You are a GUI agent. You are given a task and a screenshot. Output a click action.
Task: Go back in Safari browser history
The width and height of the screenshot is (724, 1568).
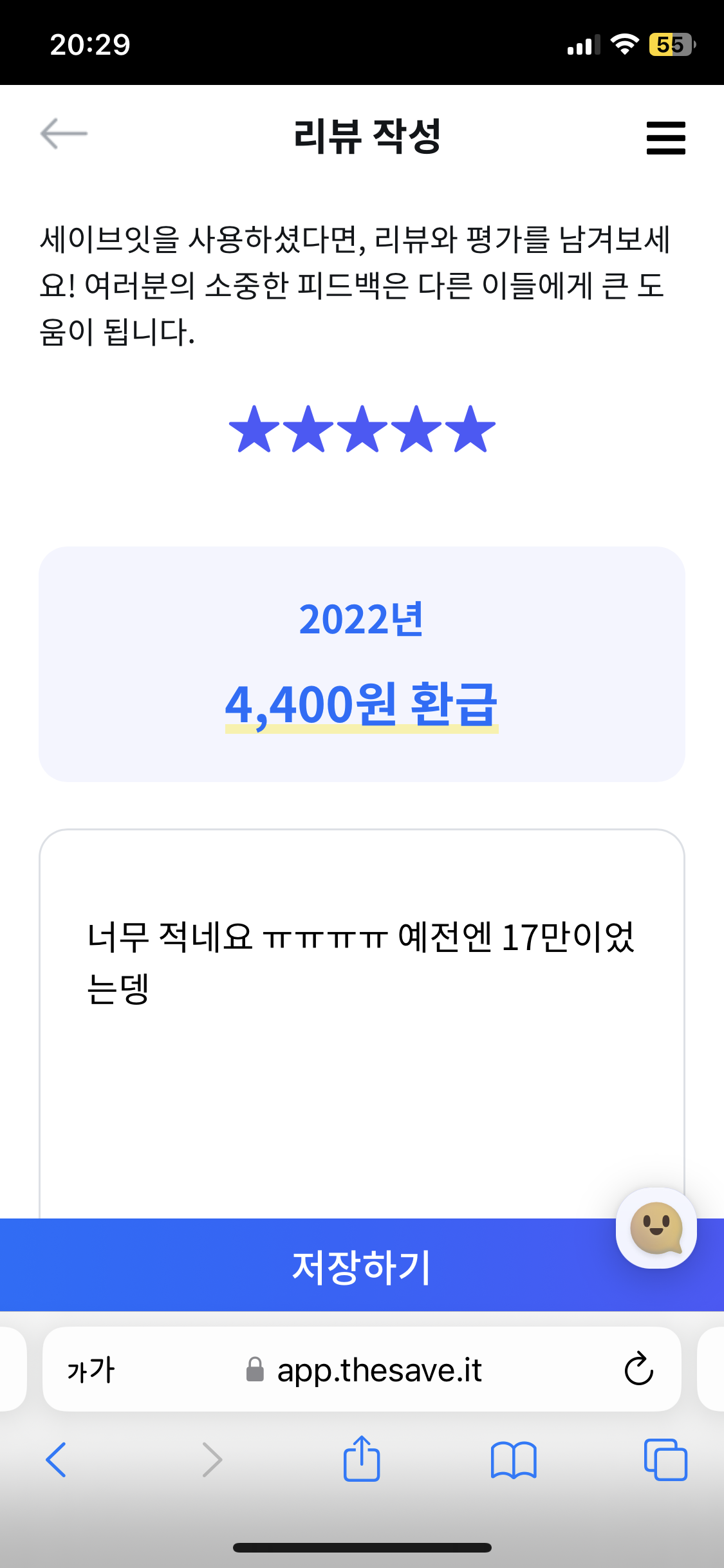coord(57,1460)
